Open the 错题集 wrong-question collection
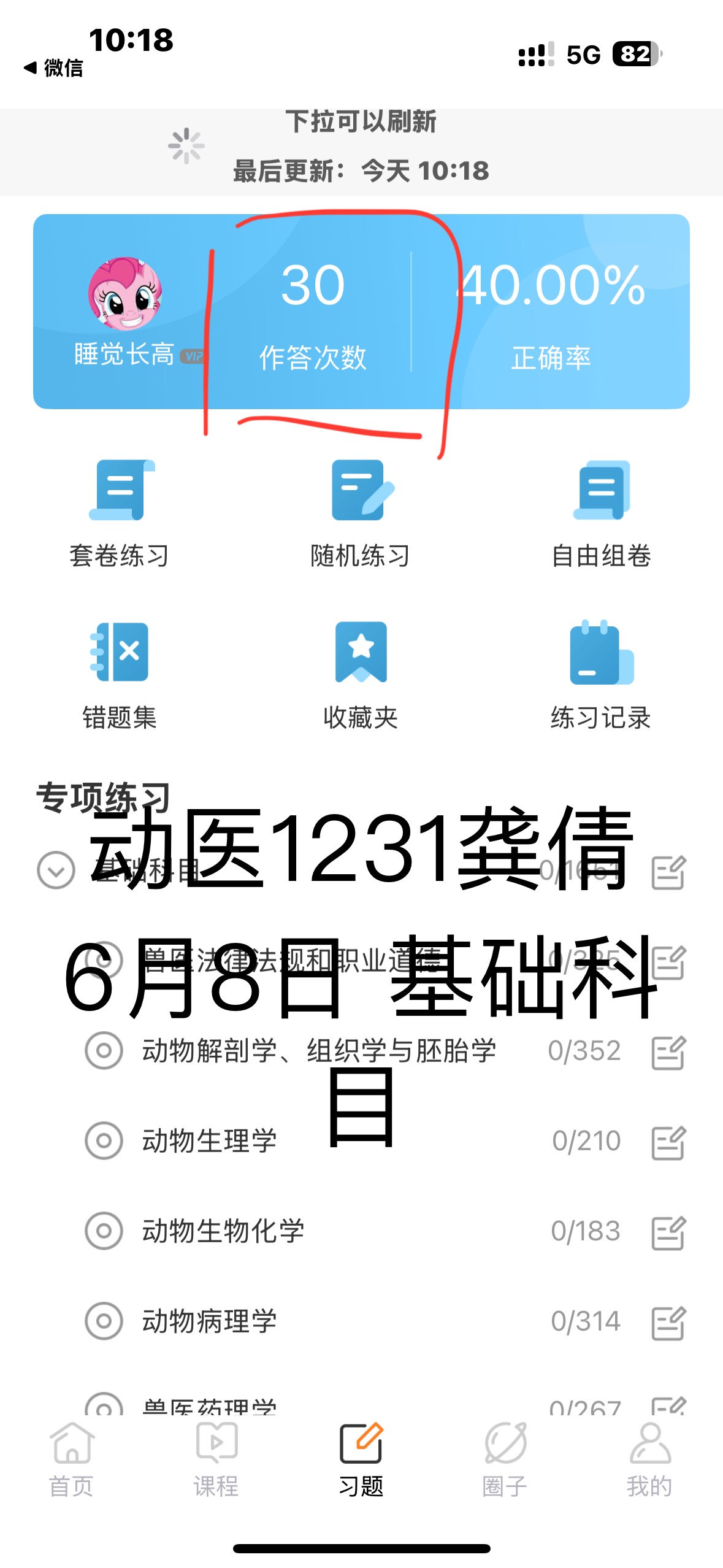The width and height of the screenshot is (723, 1568). coord(120,674)
